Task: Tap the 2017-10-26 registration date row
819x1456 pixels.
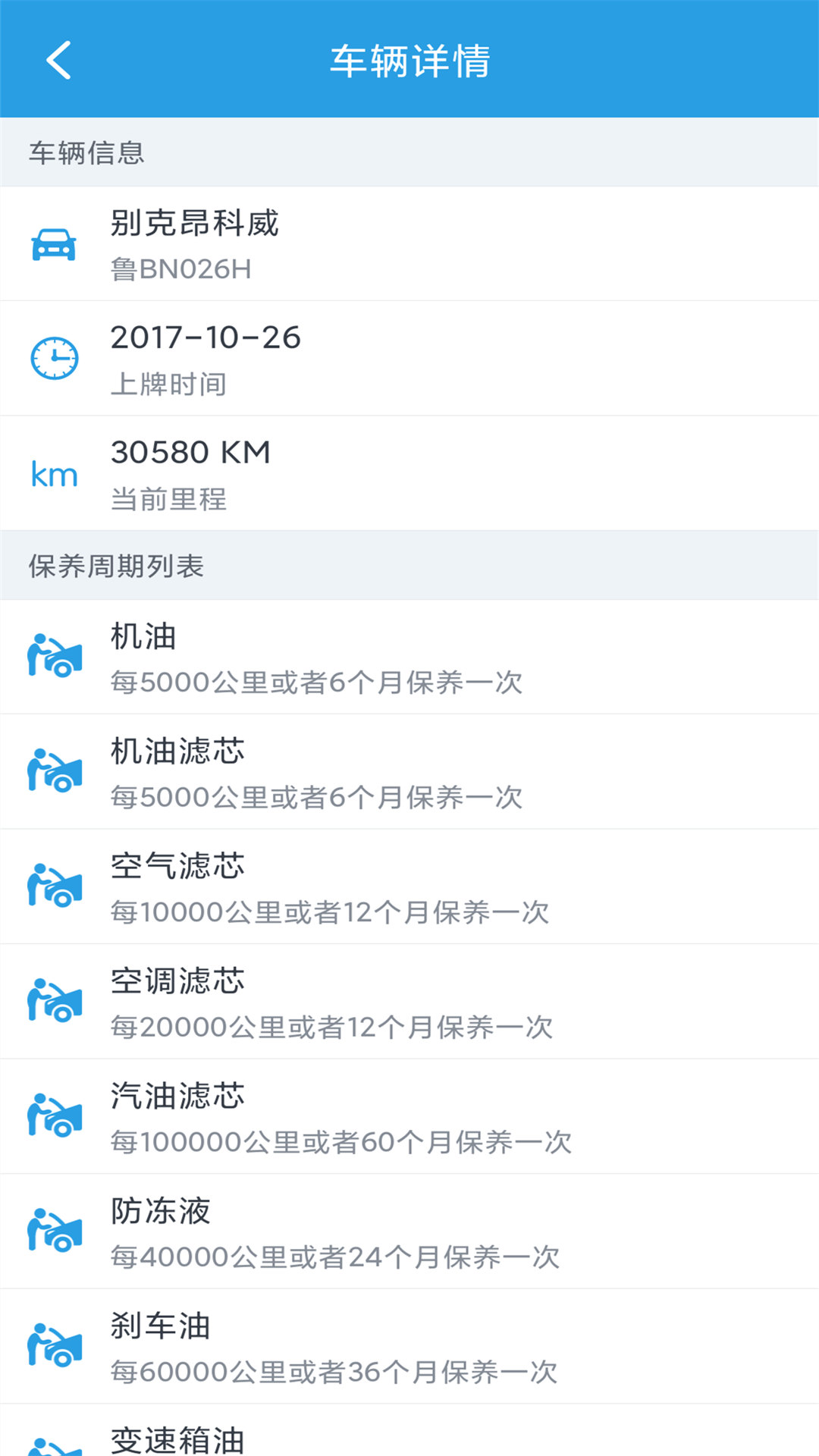Action: click(409, 358)
